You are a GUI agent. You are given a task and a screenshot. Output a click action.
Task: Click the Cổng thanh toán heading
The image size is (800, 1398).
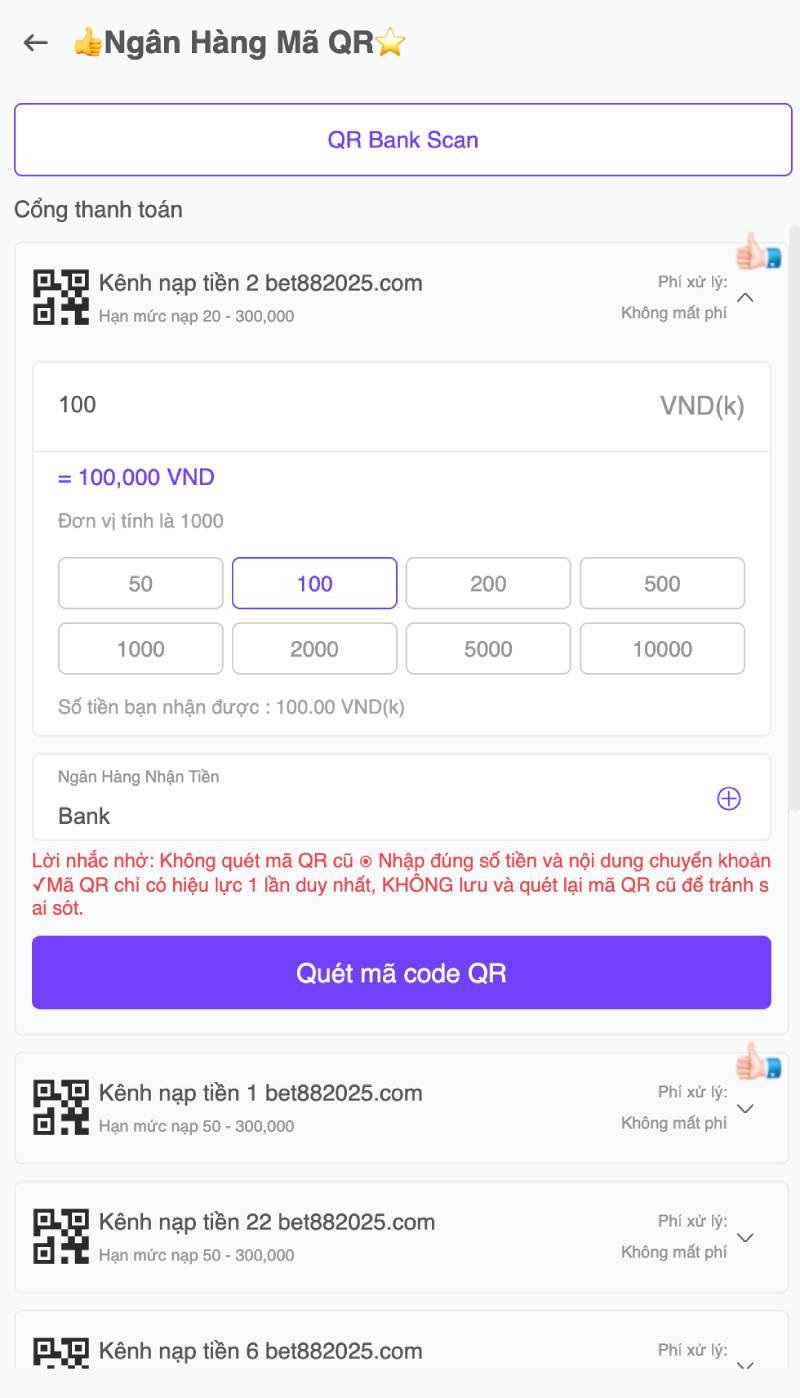[x=96, y=210]
